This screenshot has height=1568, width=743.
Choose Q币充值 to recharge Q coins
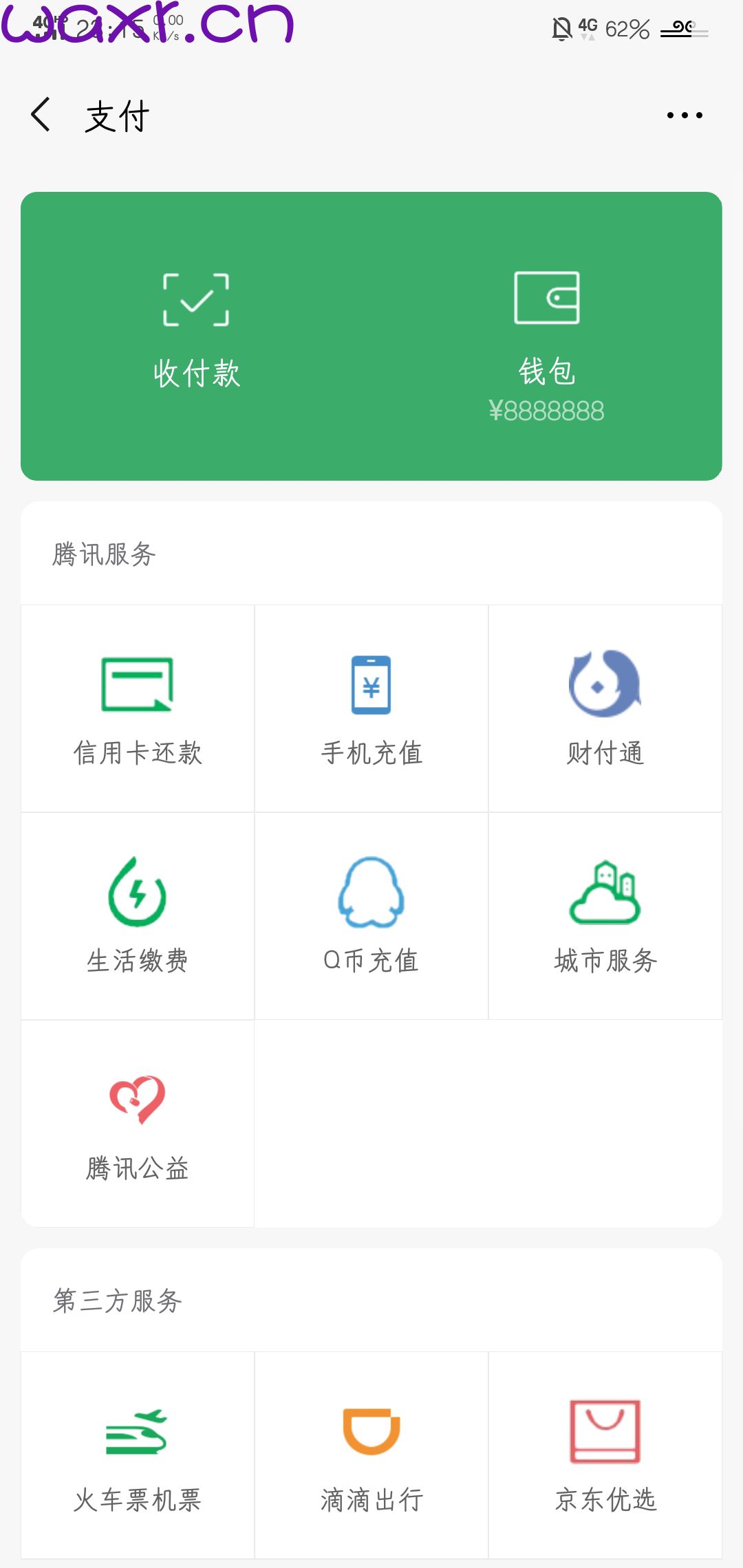[x=371, y=916]
